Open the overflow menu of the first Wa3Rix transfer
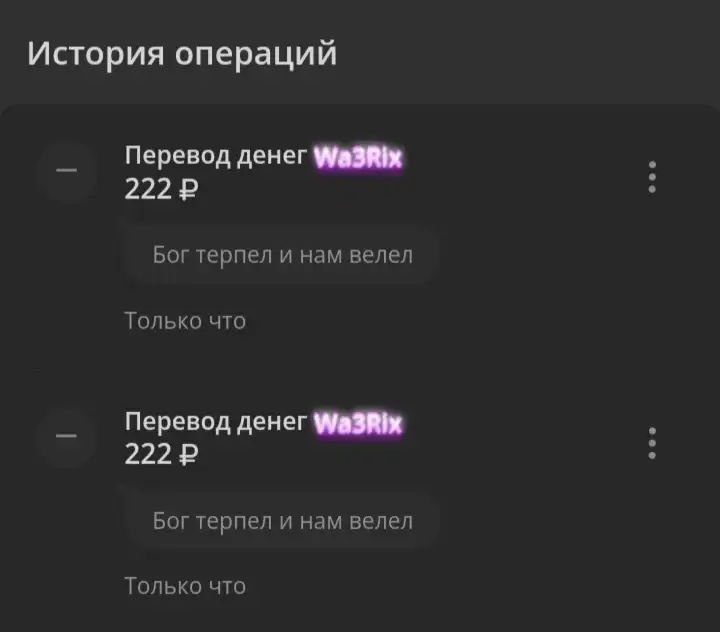Screen dimensions: 720x632 pyautogui.click(x=652, y=177)
